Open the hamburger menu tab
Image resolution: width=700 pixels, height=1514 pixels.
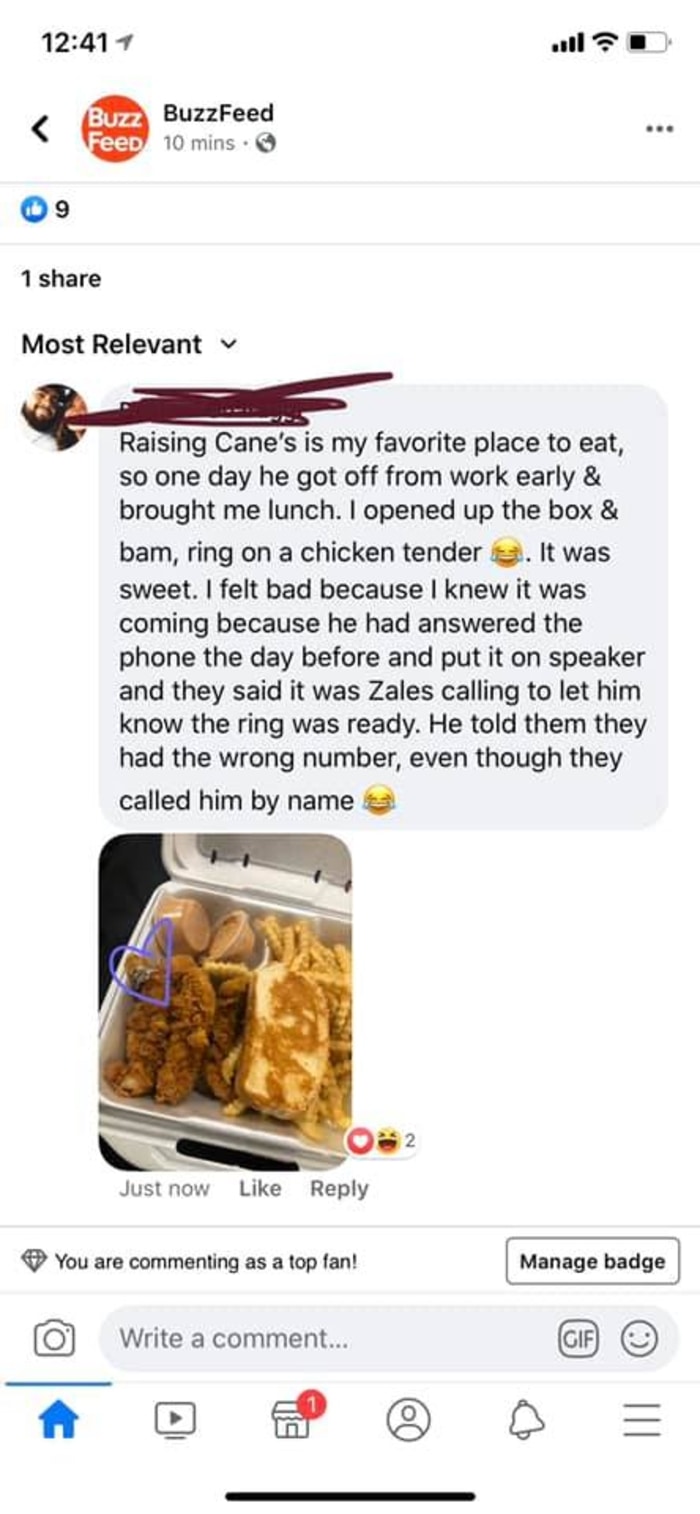[642, 1418]
